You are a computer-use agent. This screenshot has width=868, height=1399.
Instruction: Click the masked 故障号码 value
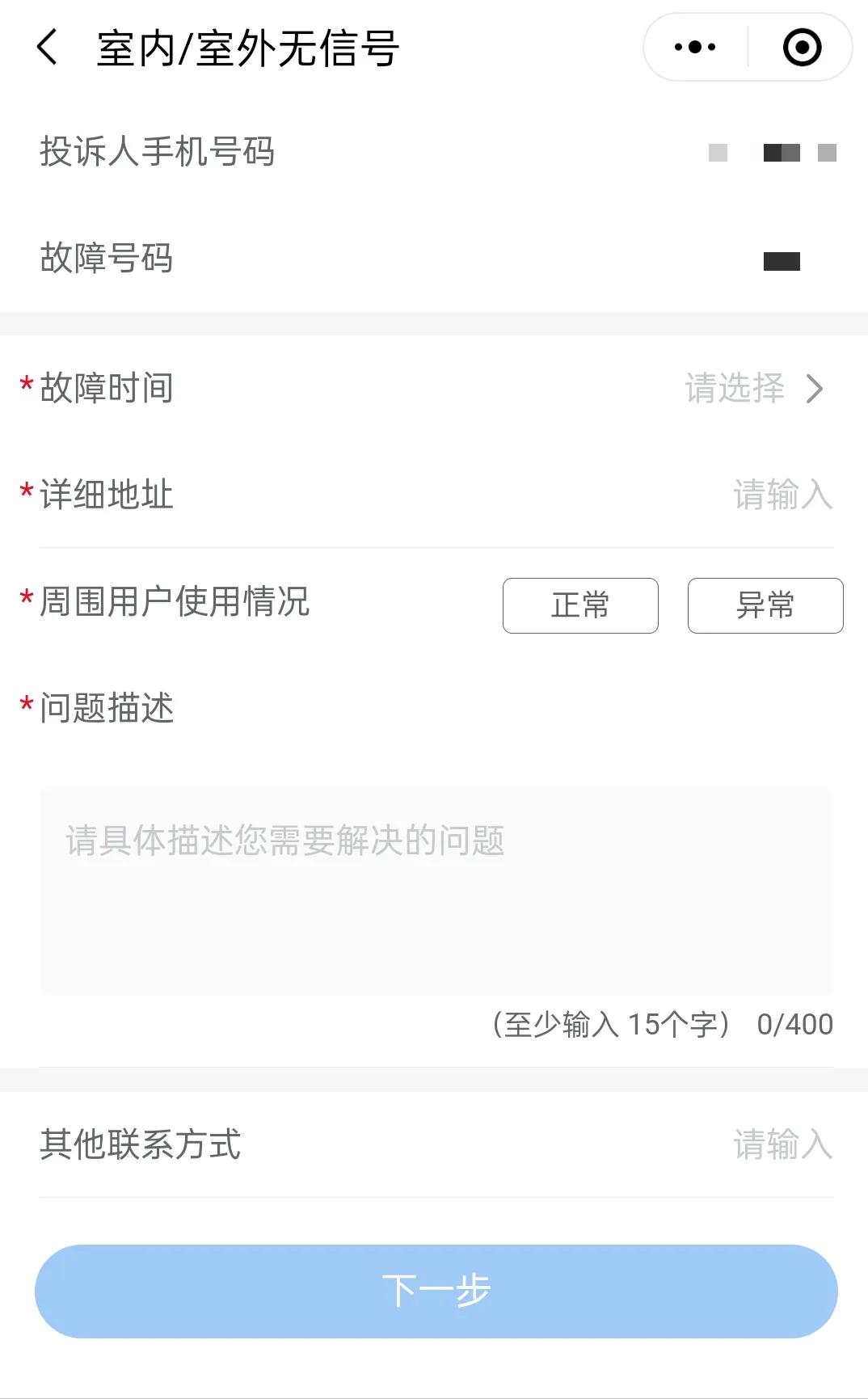pyautogui.click(x=781, y=259)
